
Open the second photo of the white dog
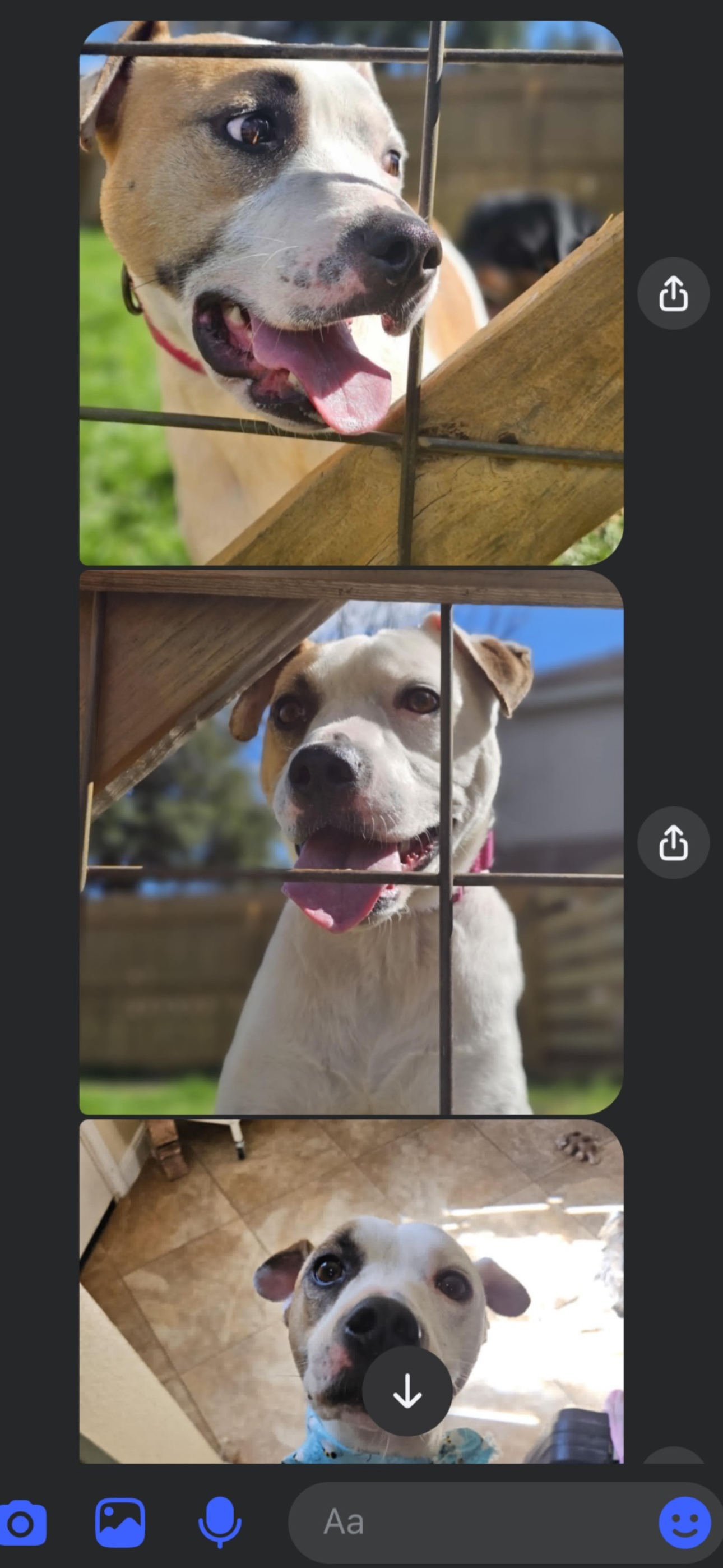[x=351, y=842]
